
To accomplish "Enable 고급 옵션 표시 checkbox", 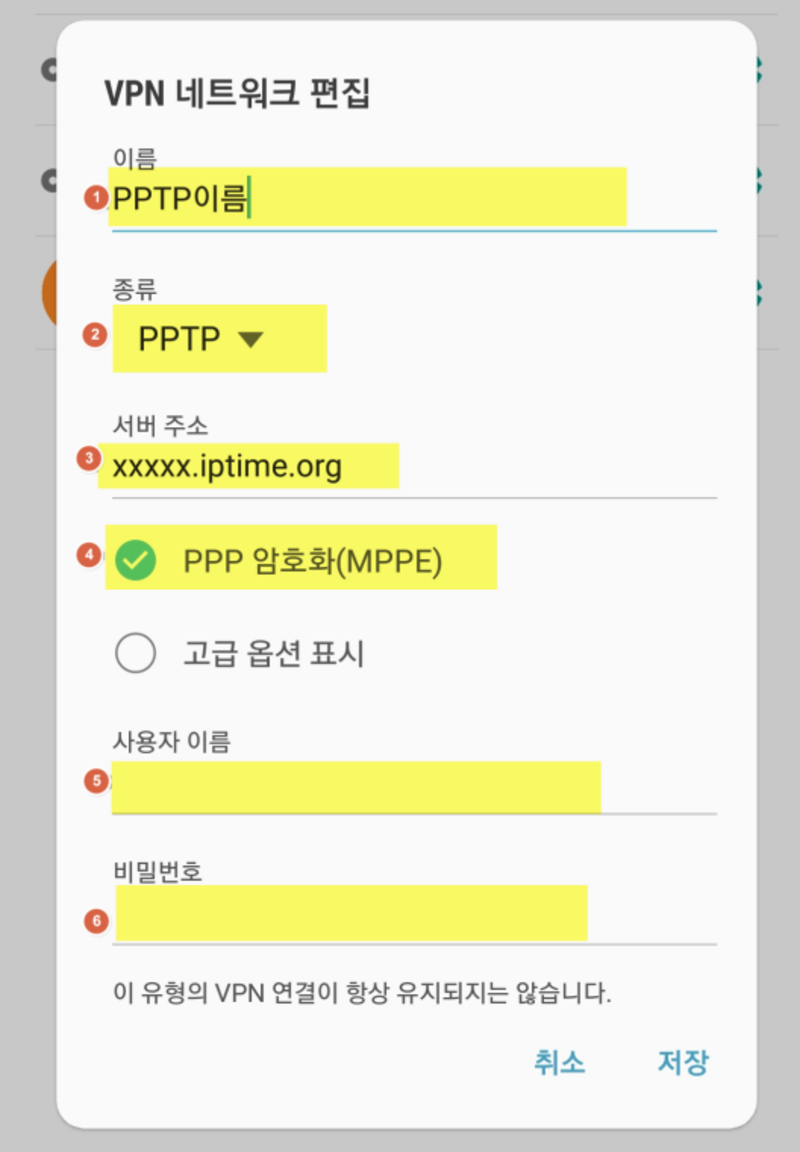I will tap(136, 654).
